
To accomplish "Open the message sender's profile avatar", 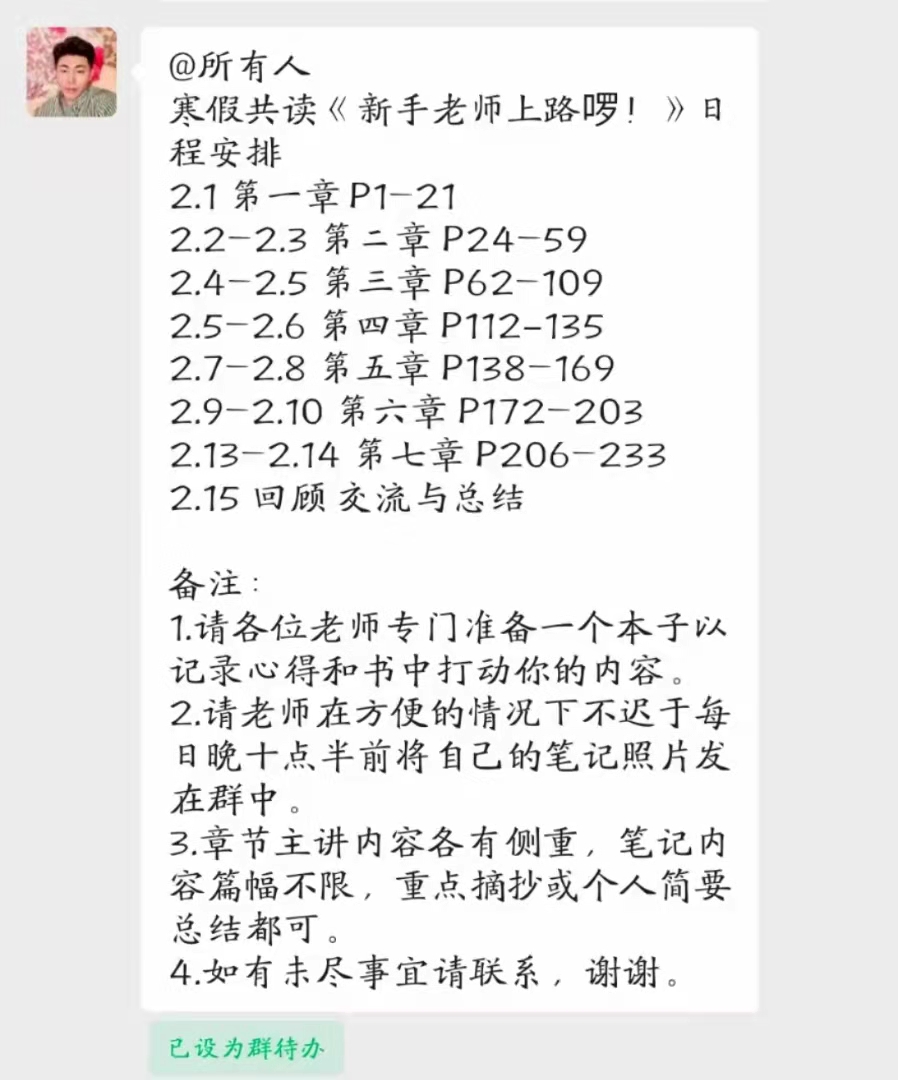I will [72, 72].
